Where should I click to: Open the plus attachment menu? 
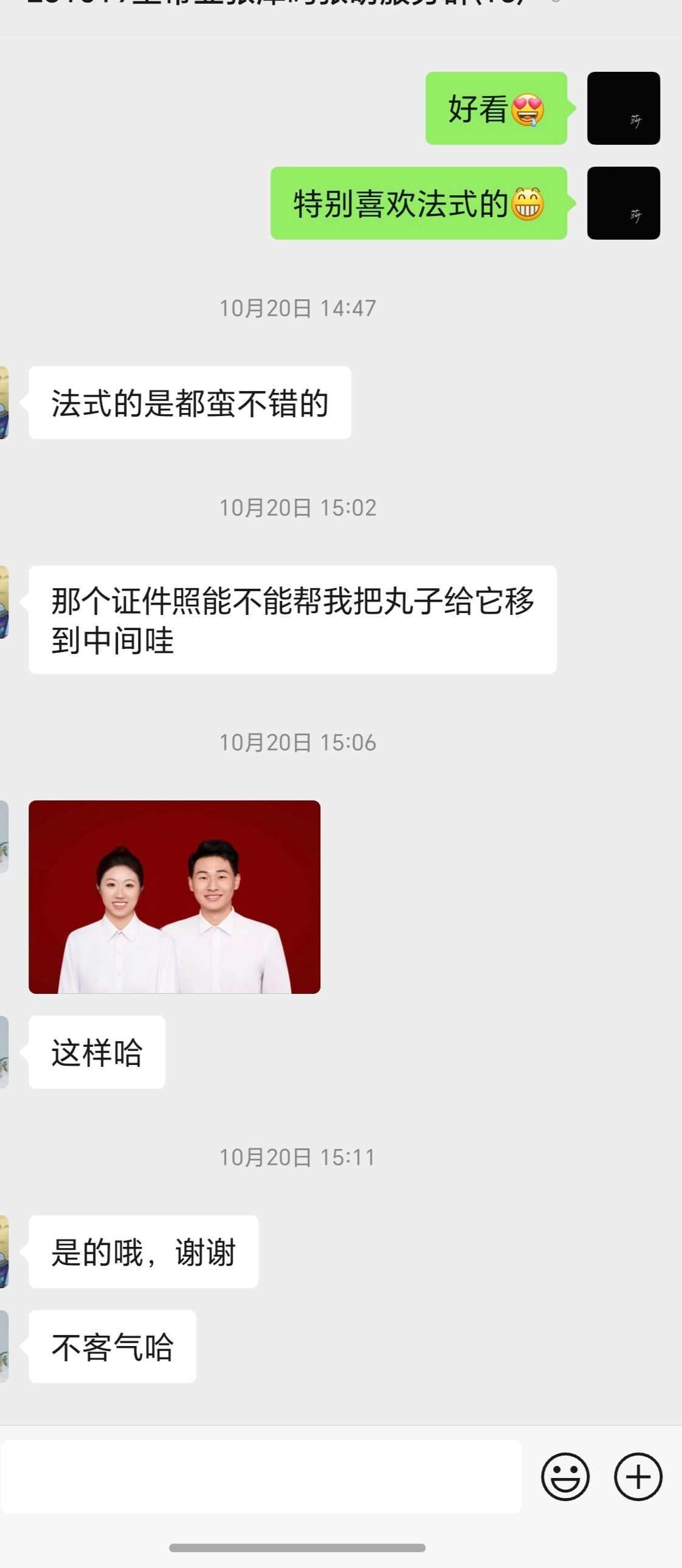tap(638, 1477)
